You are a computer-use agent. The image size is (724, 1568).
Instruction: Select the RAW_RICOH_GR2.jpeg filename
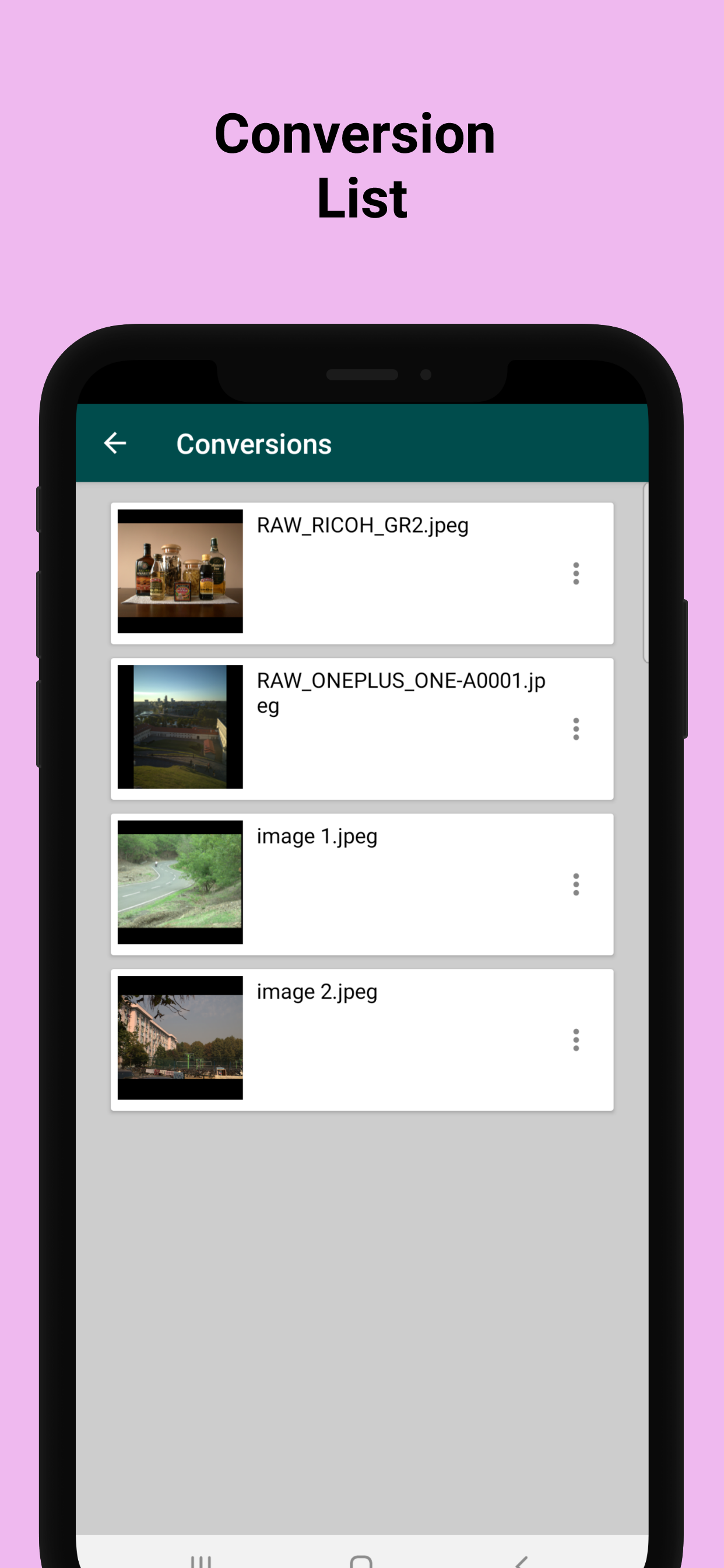362,526
